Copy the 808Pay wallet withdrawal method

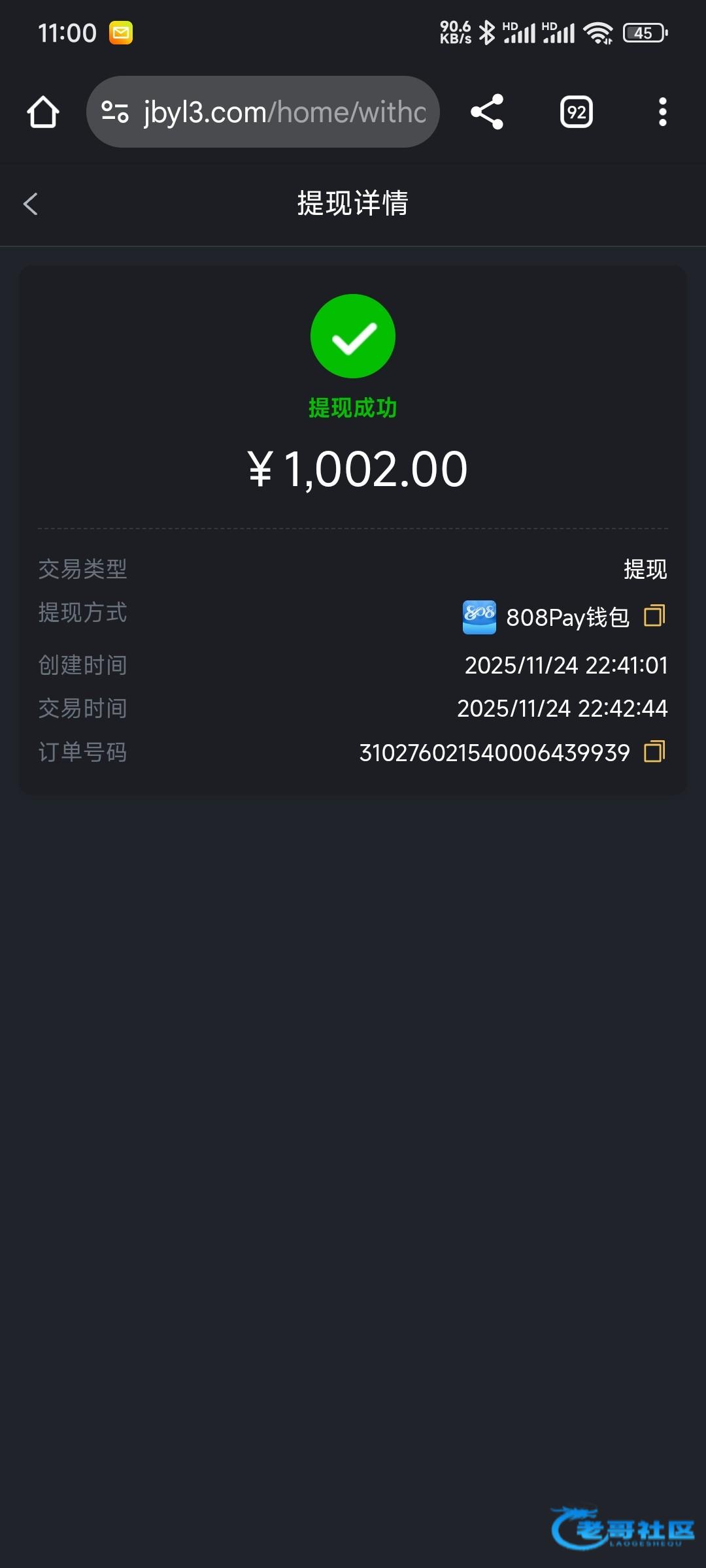click(654, 615)
